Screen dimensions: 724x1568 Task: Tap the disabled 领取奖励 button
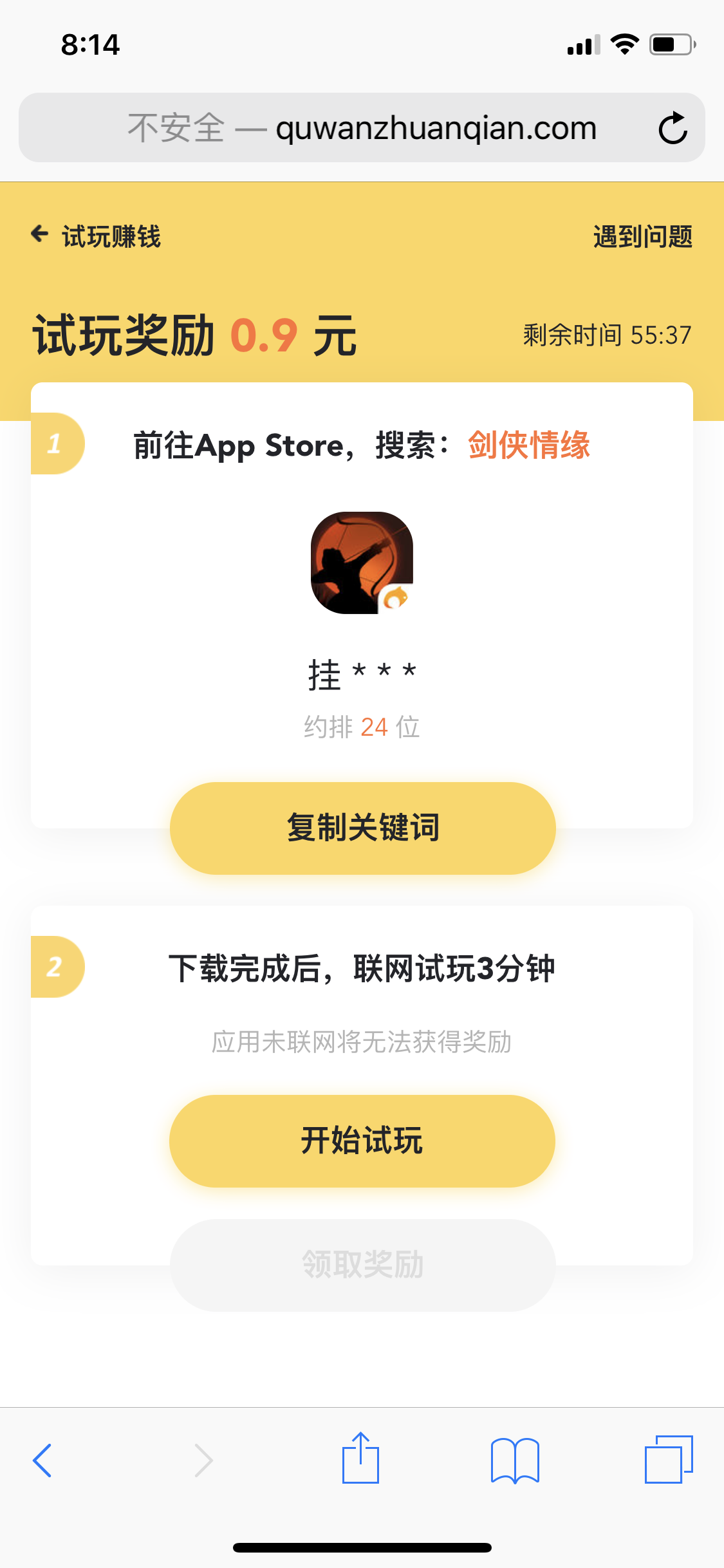[362, 1264]
